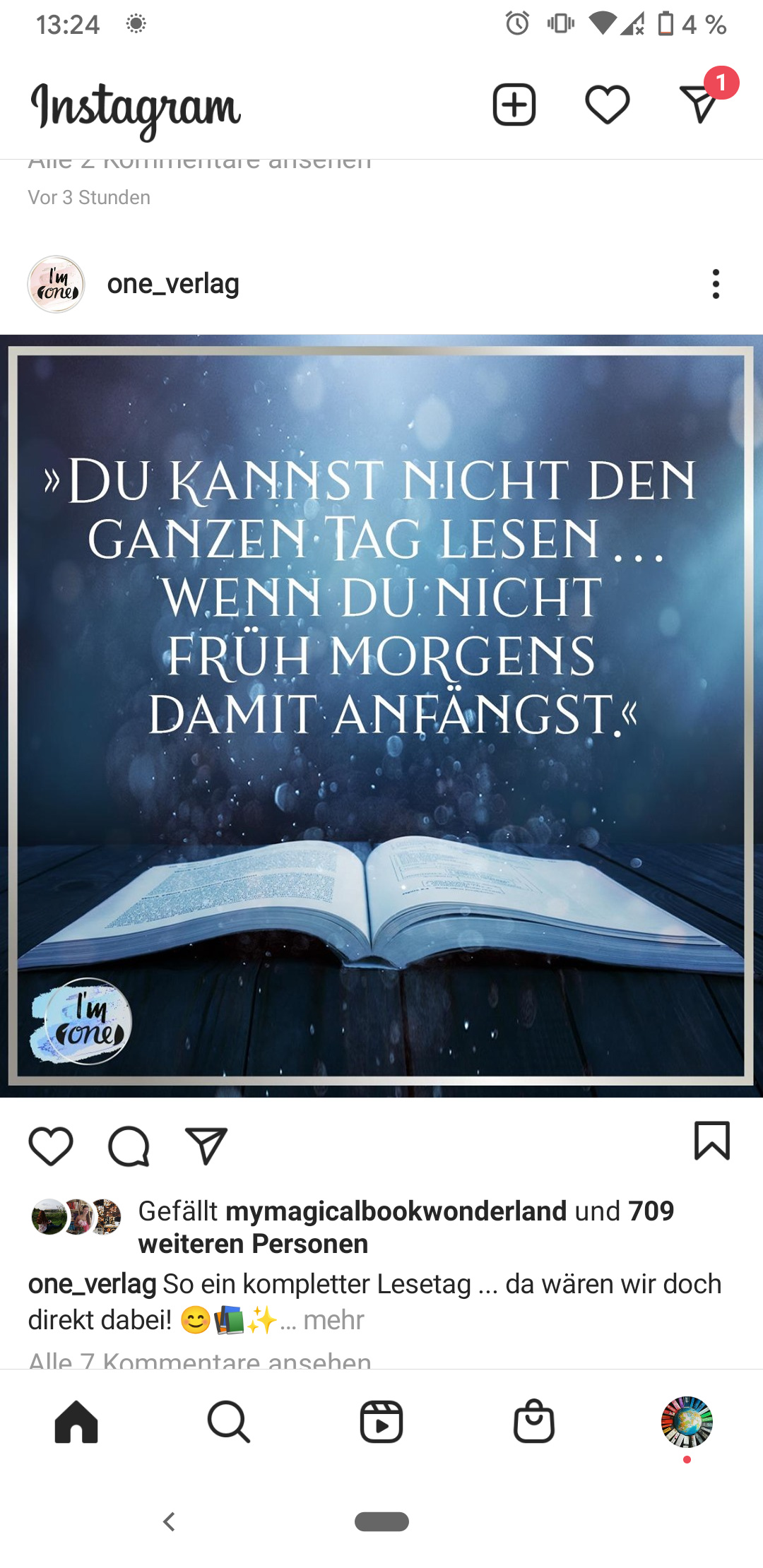The width and height of the screenshot is (763, 1568).
Task: Expand the caption with "mehr"
Action: click(x=333, y=1319)
